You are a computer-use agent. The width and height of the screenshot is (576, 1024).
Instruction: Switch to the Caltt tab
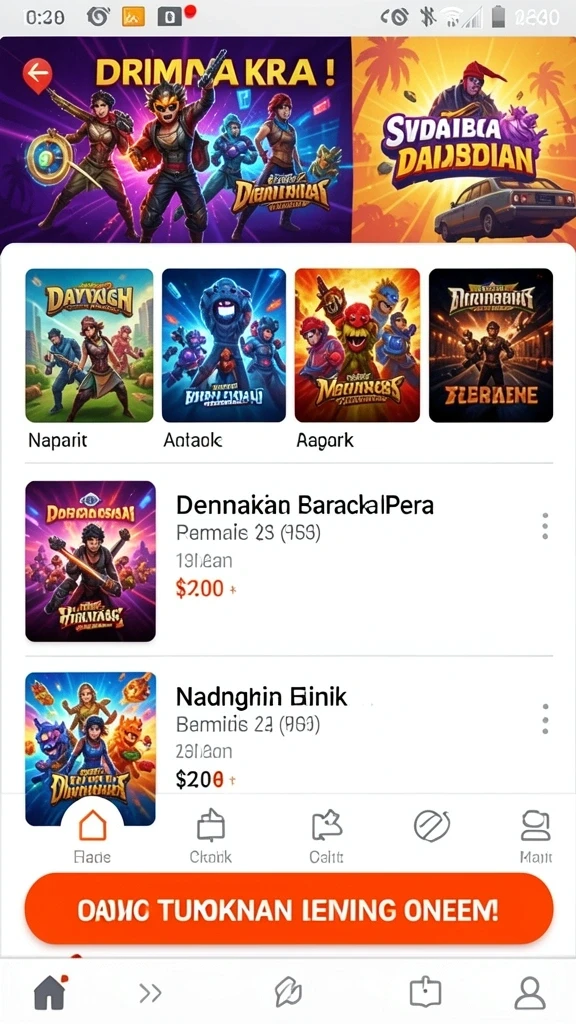(327, 836)
